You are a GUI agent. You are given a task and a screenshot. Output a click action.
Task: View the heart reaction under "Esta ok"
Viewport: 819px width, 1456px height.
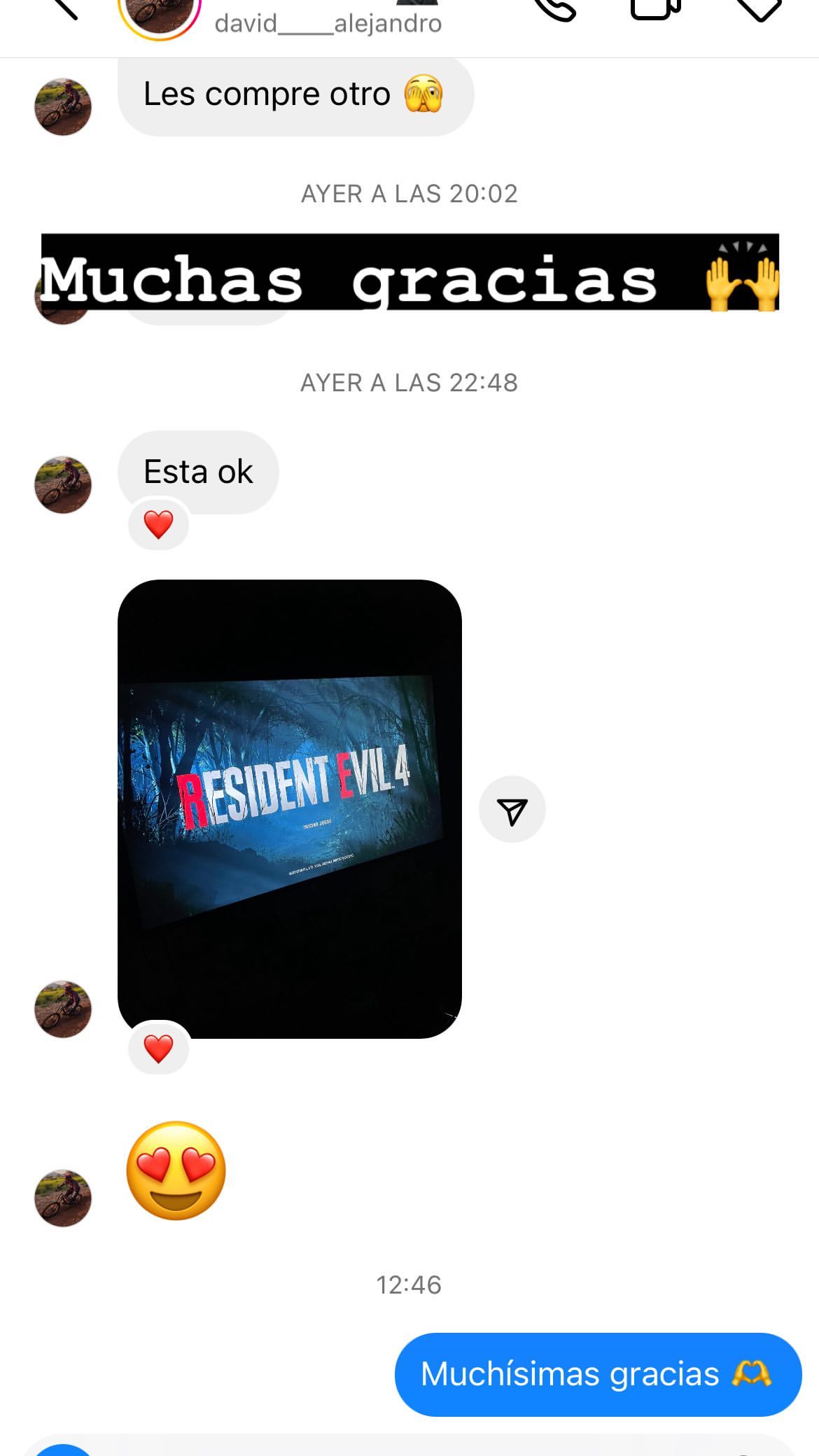(158, 524)
